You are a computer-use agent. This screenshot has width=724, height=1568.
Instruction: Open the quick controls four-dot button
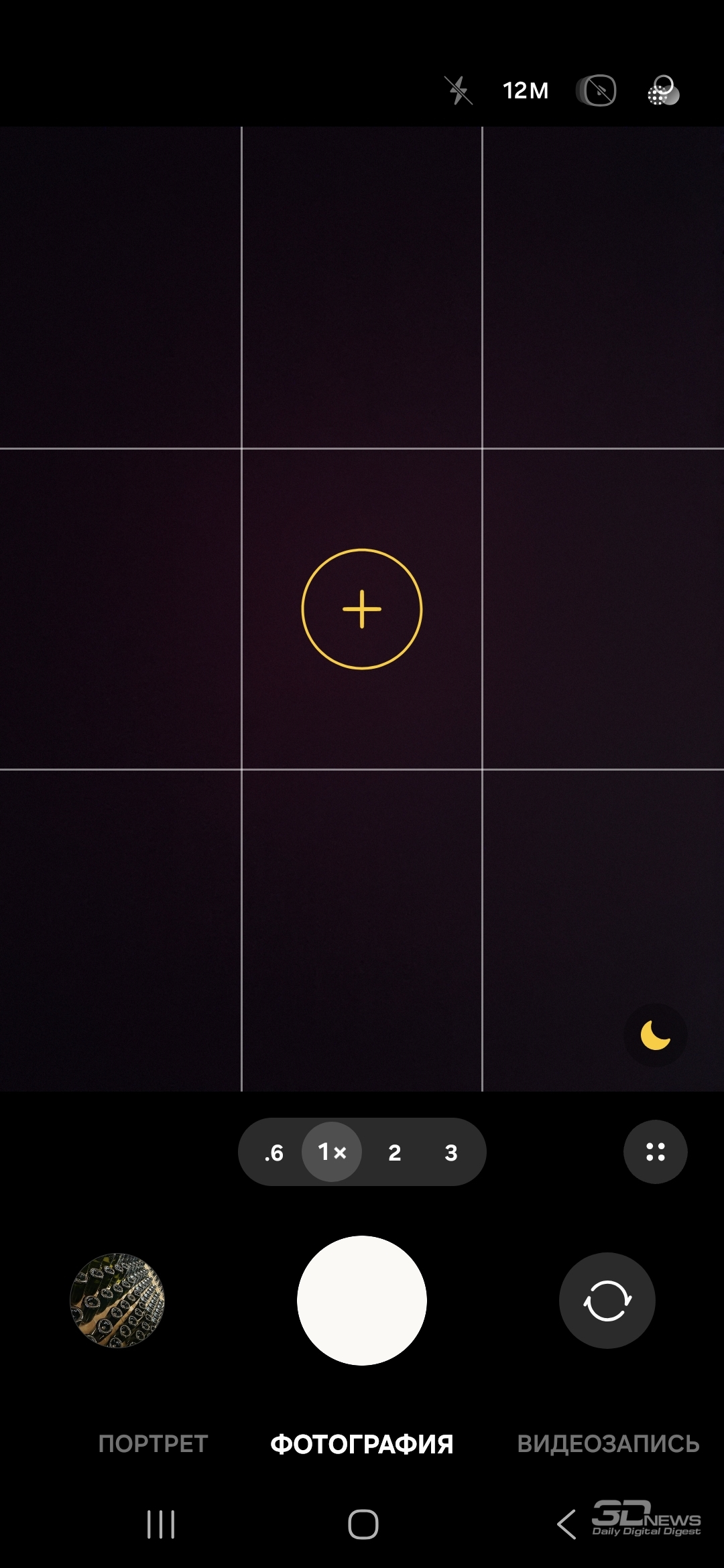pyautogui.click(x=656, y=1152)
